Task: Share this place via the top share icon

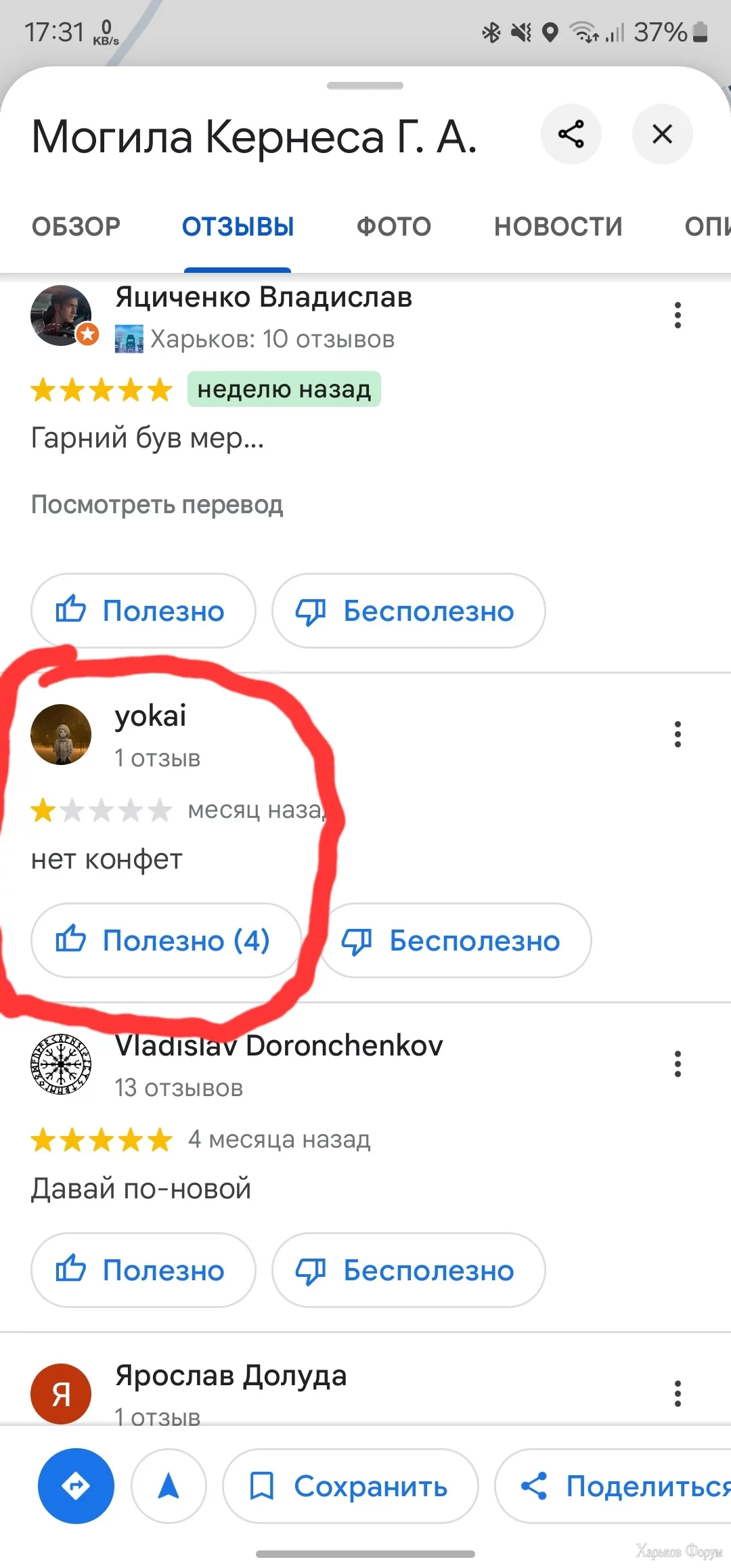Action: (x=571, y=134)
